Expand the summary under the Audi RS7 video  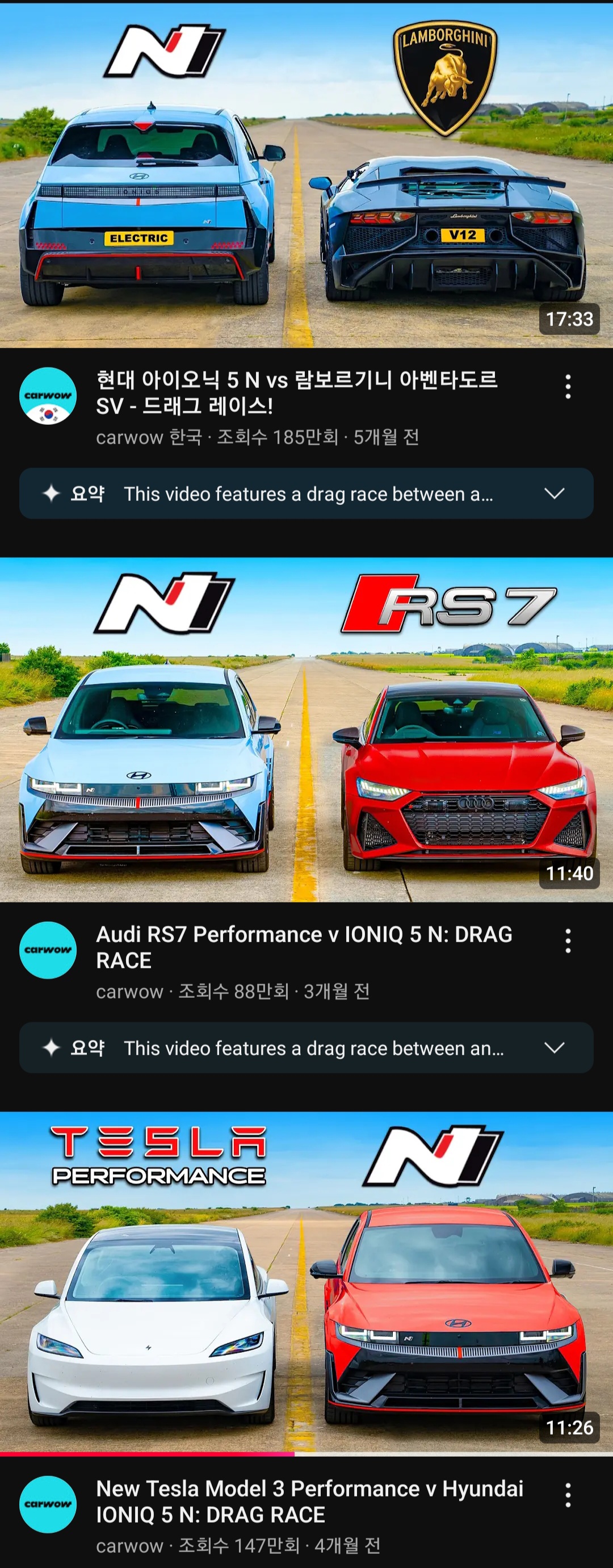[x=554, y=1047]
